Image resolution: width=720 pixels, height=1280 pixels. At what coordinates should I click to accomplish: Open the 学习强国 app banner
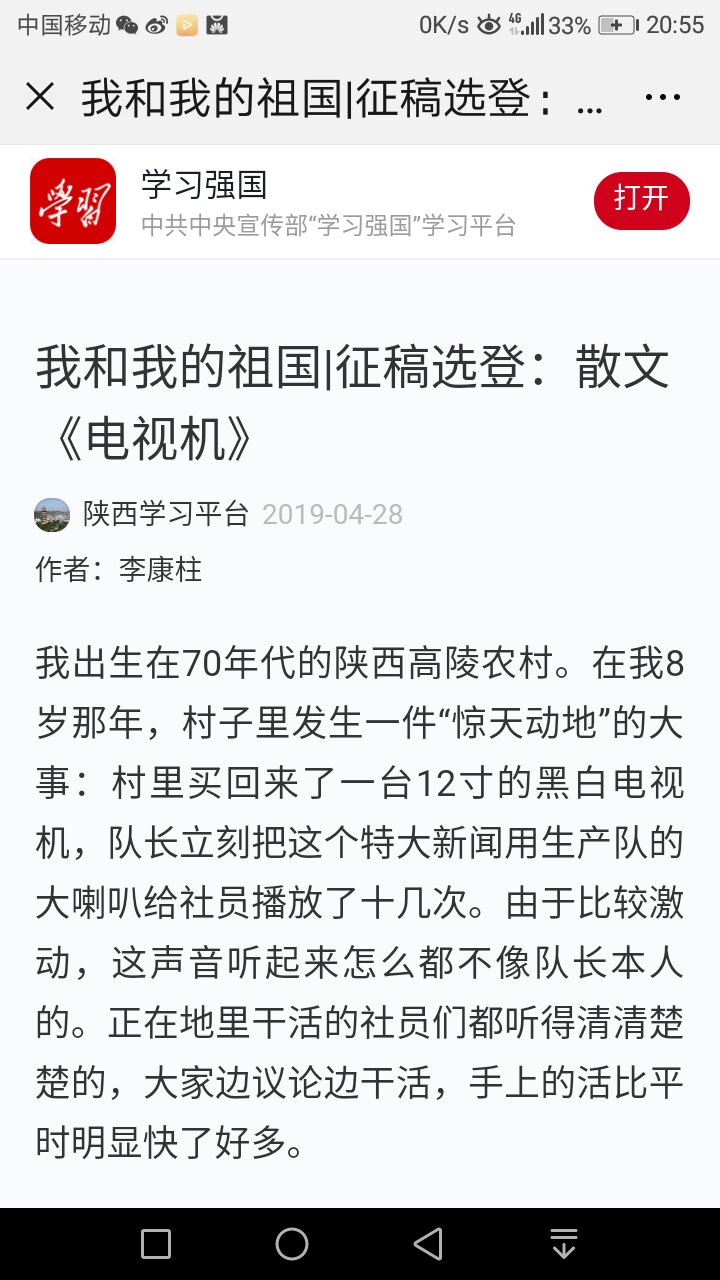click(x=300, y=201)
